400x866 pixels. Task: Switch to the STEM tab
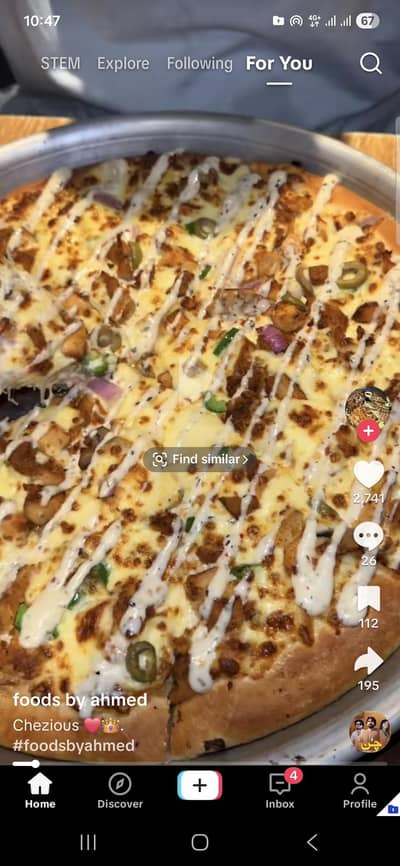click(x=60, y=64)
